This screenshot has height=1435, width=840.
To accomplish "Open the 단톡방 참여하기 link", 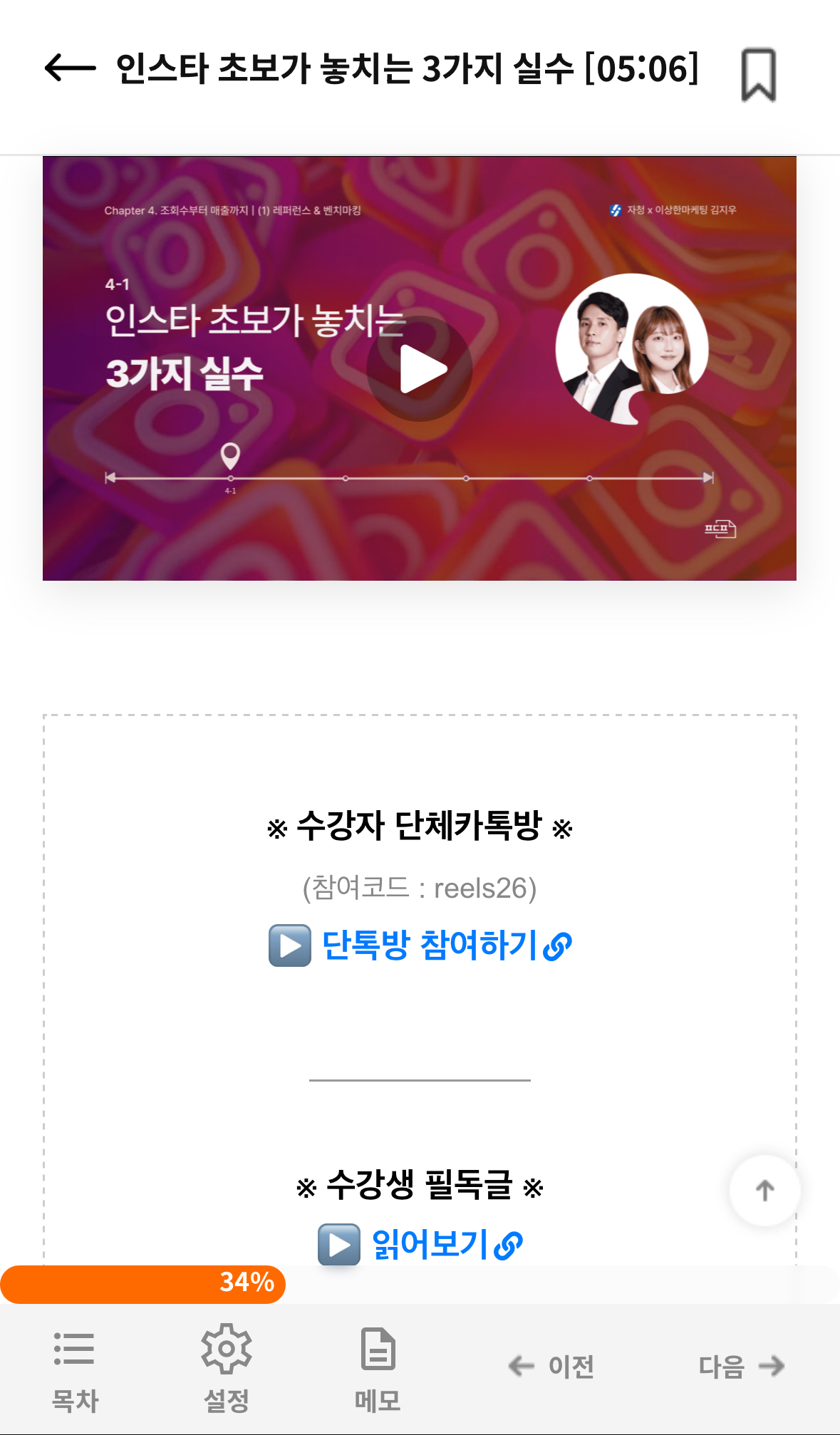I will (x=428, y=946).
